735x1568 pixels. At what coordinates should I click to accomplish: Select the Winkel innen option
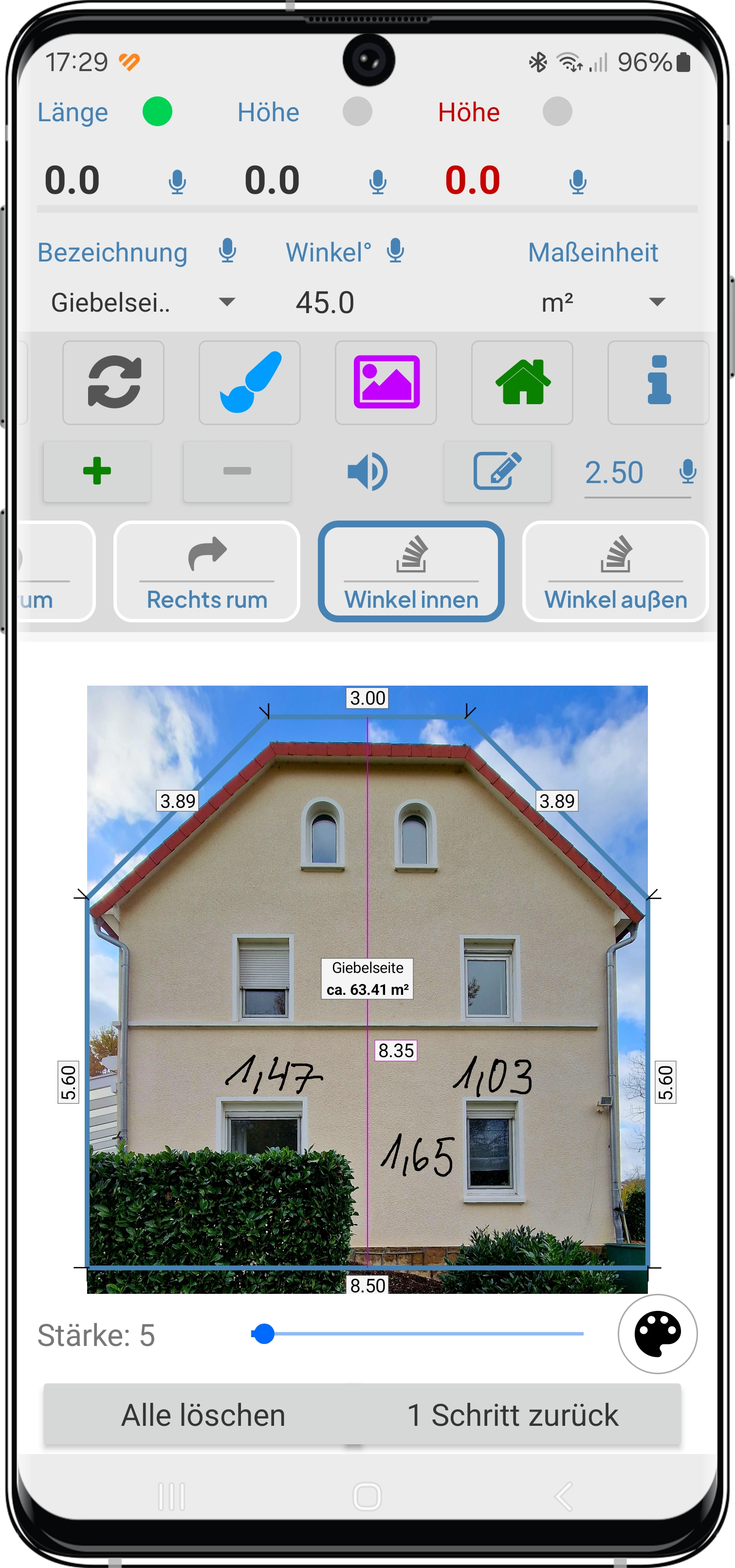coord(411,572)
